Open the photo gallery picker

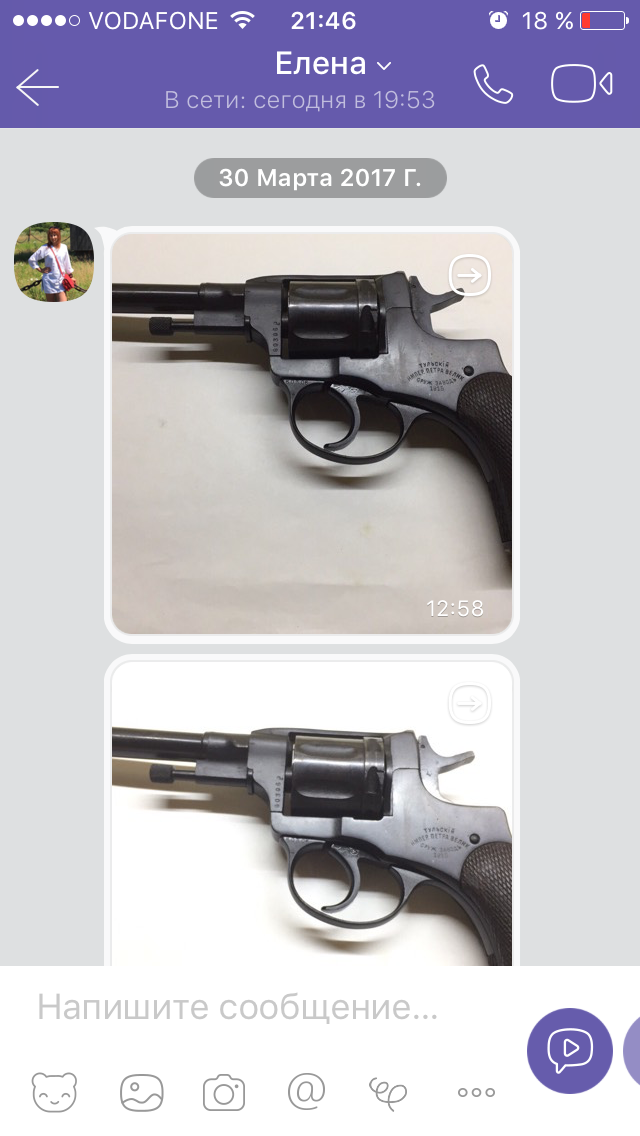tap(142, 1092)
